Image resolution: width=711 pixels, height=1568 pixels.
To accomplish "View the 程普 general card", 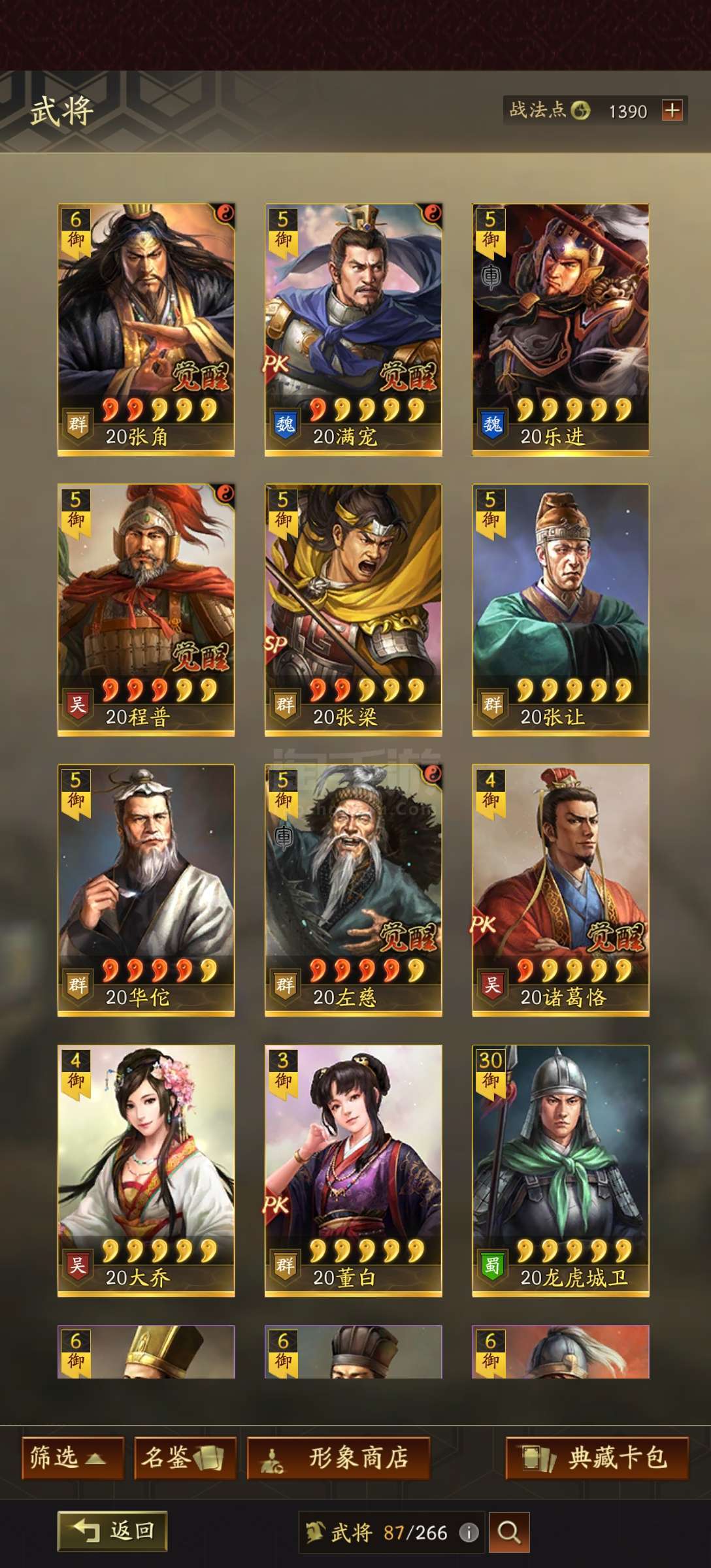I will point(146,610).
